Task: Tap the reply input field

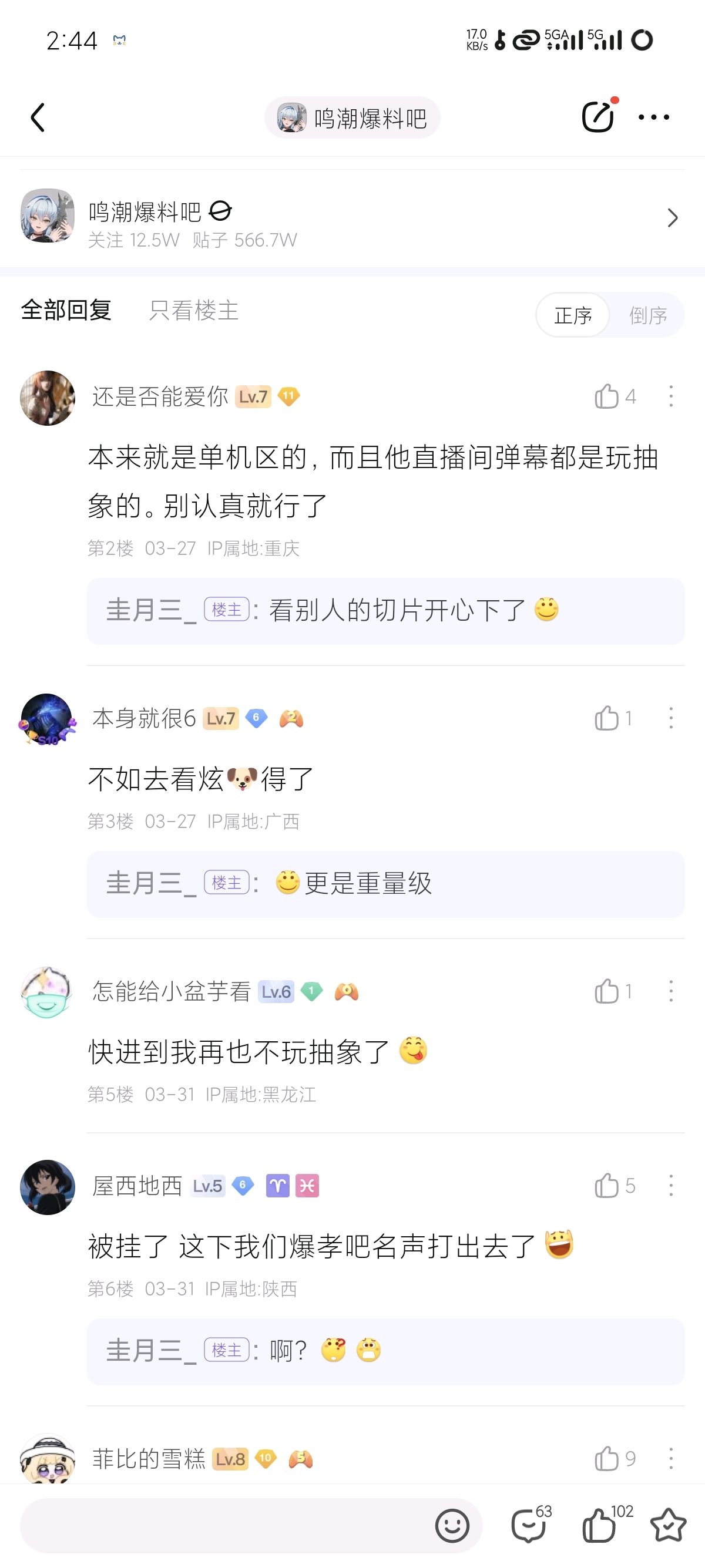Action: [x=225, y=1525]
